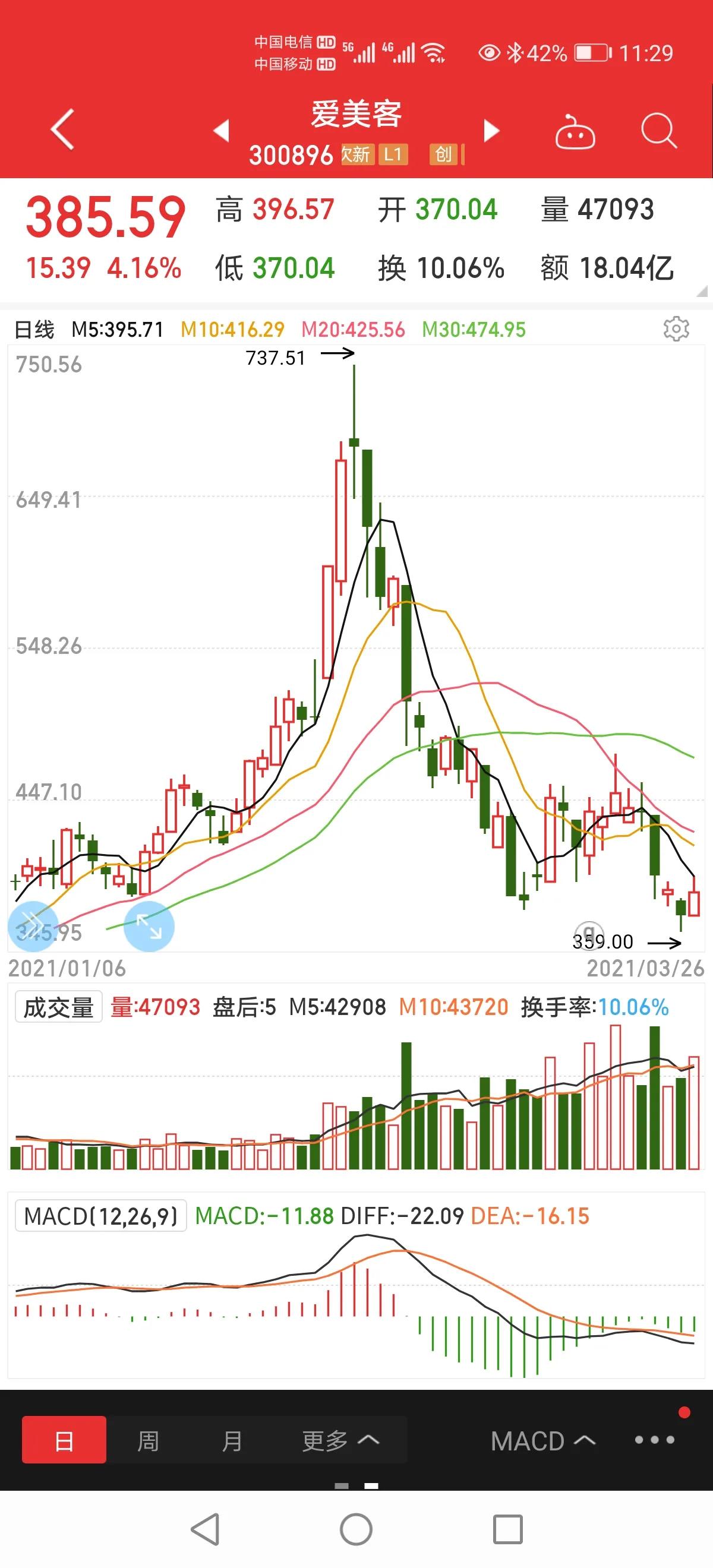Select the 日 daily chart tab
713x1568 pixels.
pos(64,1440)
